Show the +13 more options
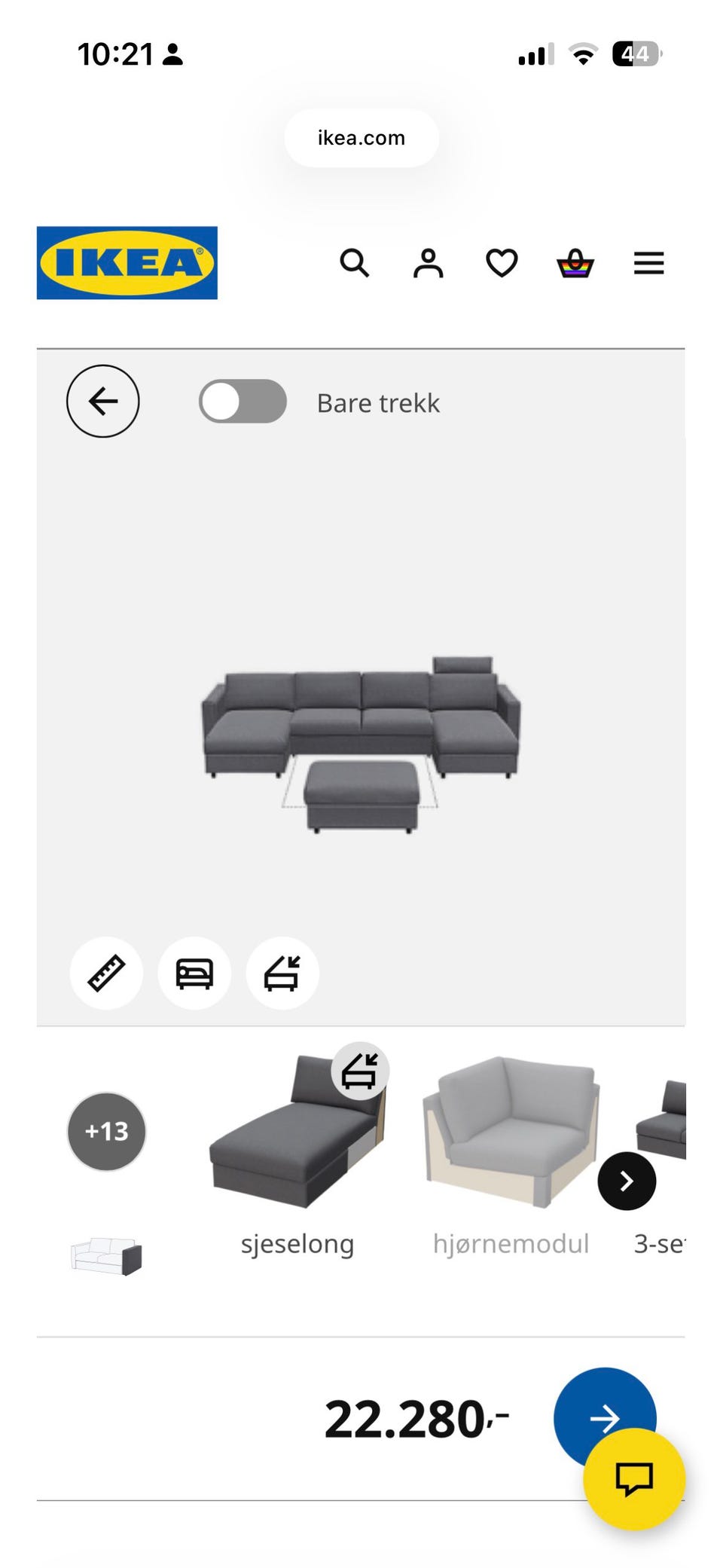 (107, 1131)
